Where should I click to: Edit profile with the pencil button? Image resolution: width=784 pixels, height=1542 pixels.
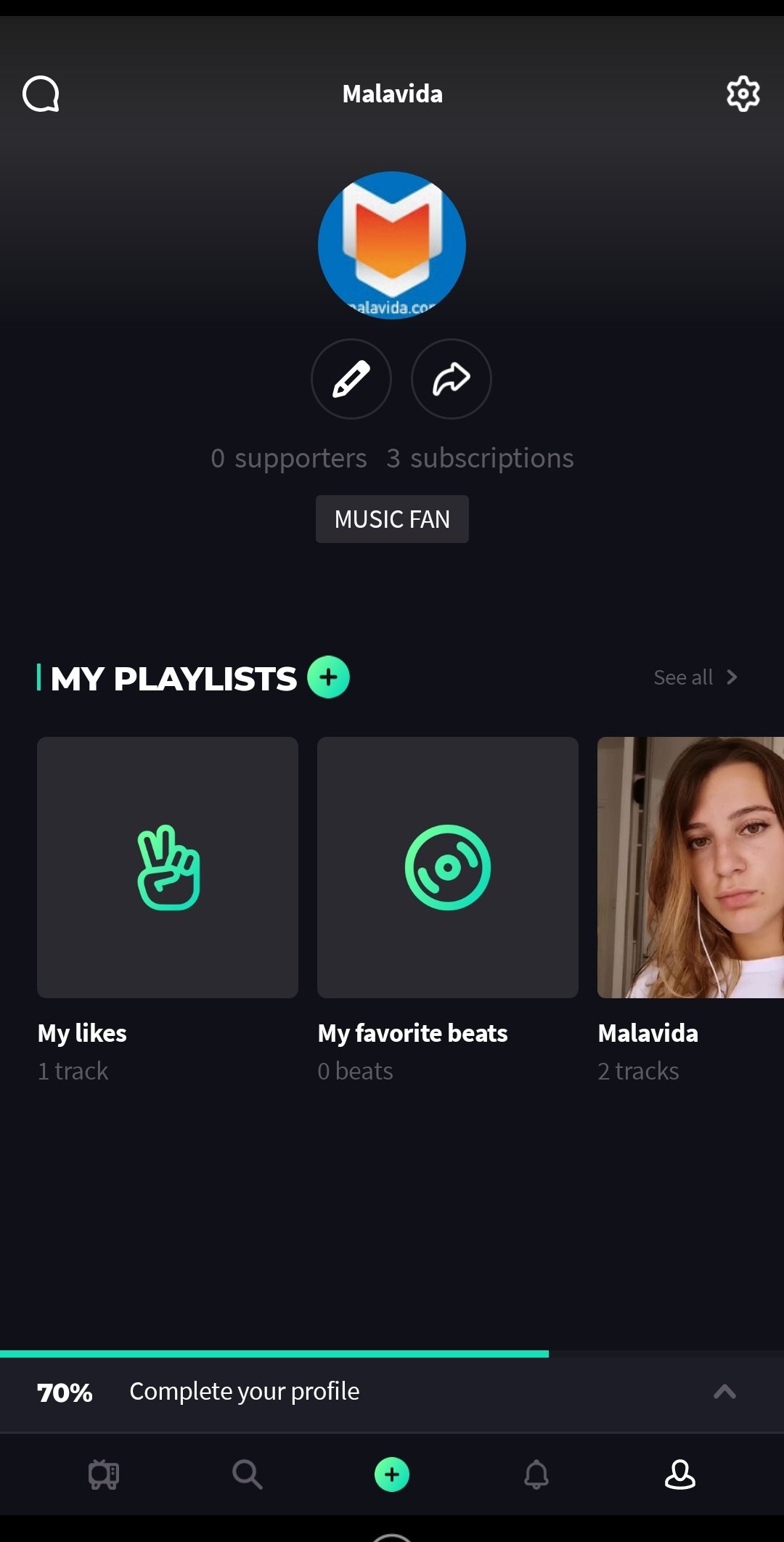point(351,379)
